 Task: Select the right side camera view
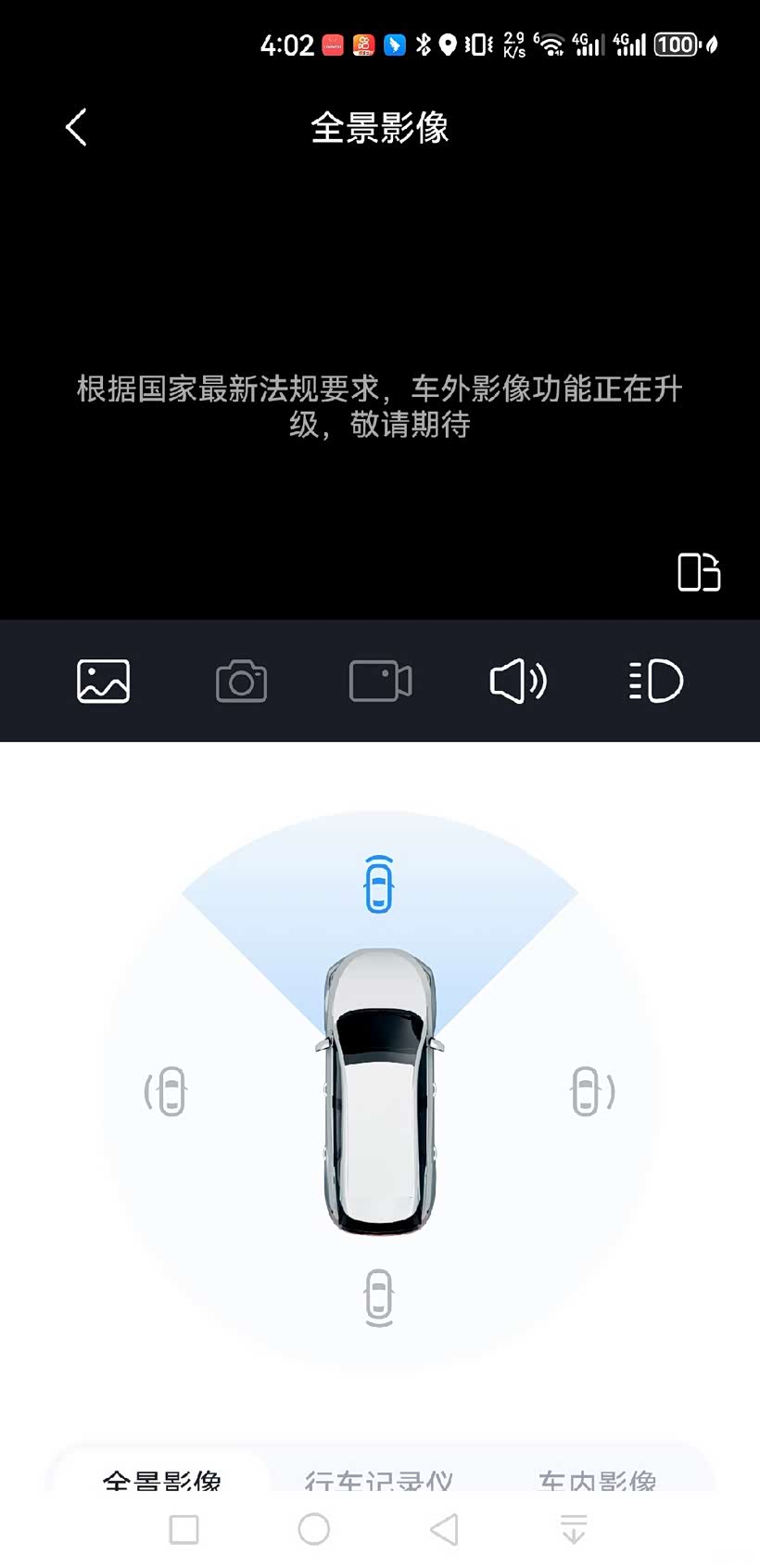point(591,1090)
